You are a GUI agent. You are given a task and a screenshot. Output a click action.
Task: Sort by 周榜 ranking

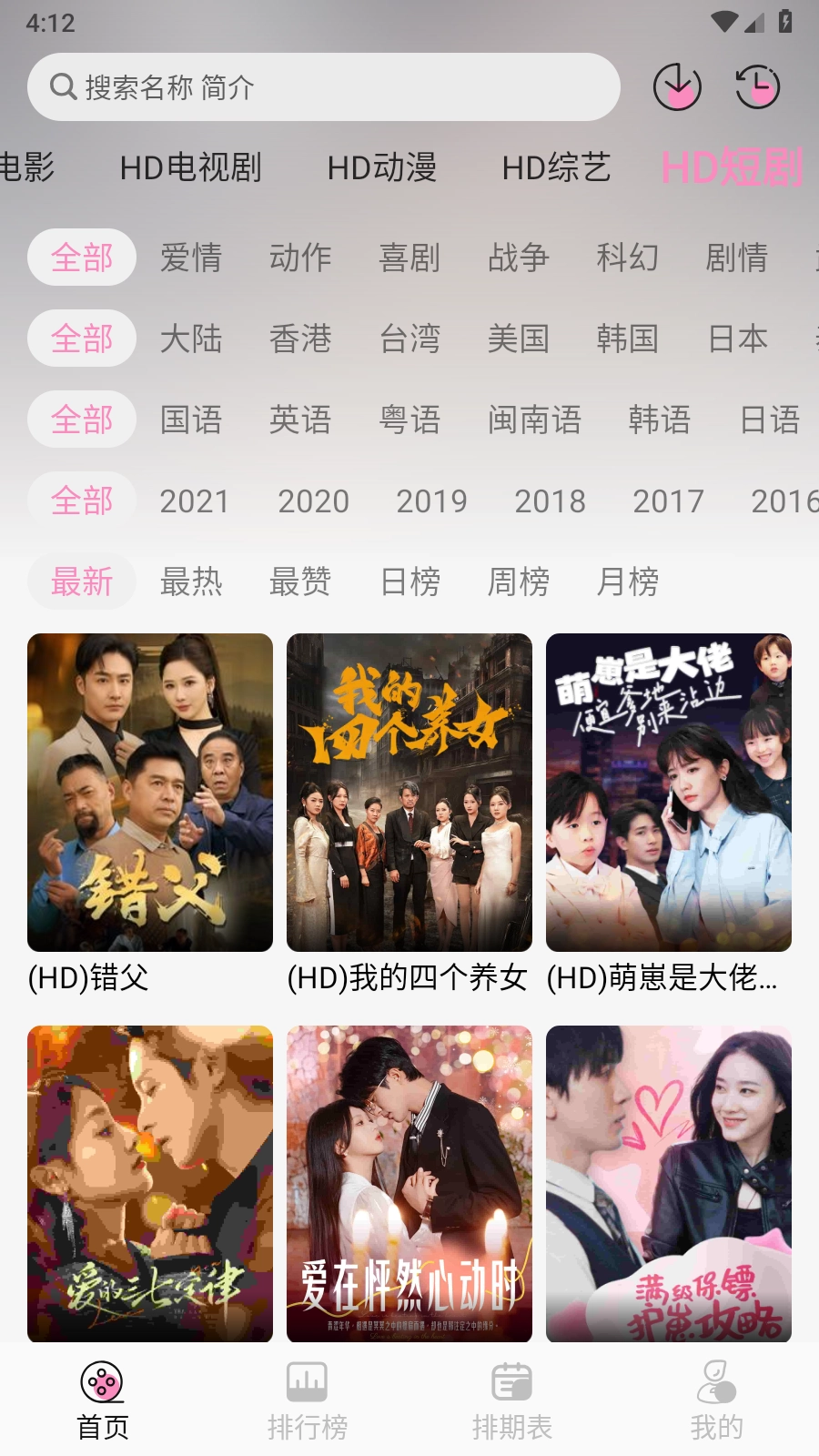pyautogui.click(x=519, y=581)
